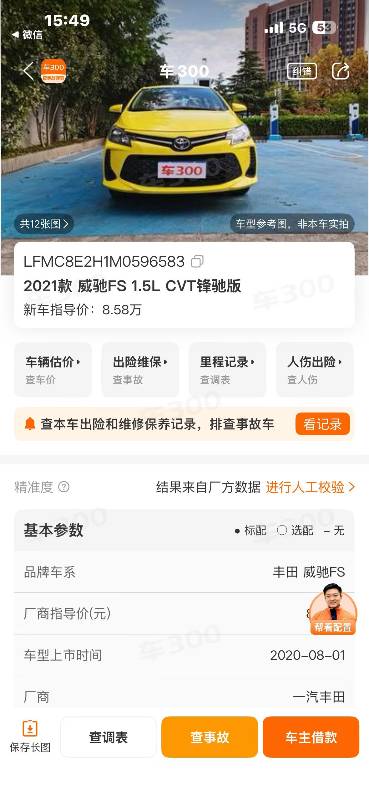Viewport: 369px width, 800px height.
Task: Share this vehicle page
Action: click(x=340, y=71)
